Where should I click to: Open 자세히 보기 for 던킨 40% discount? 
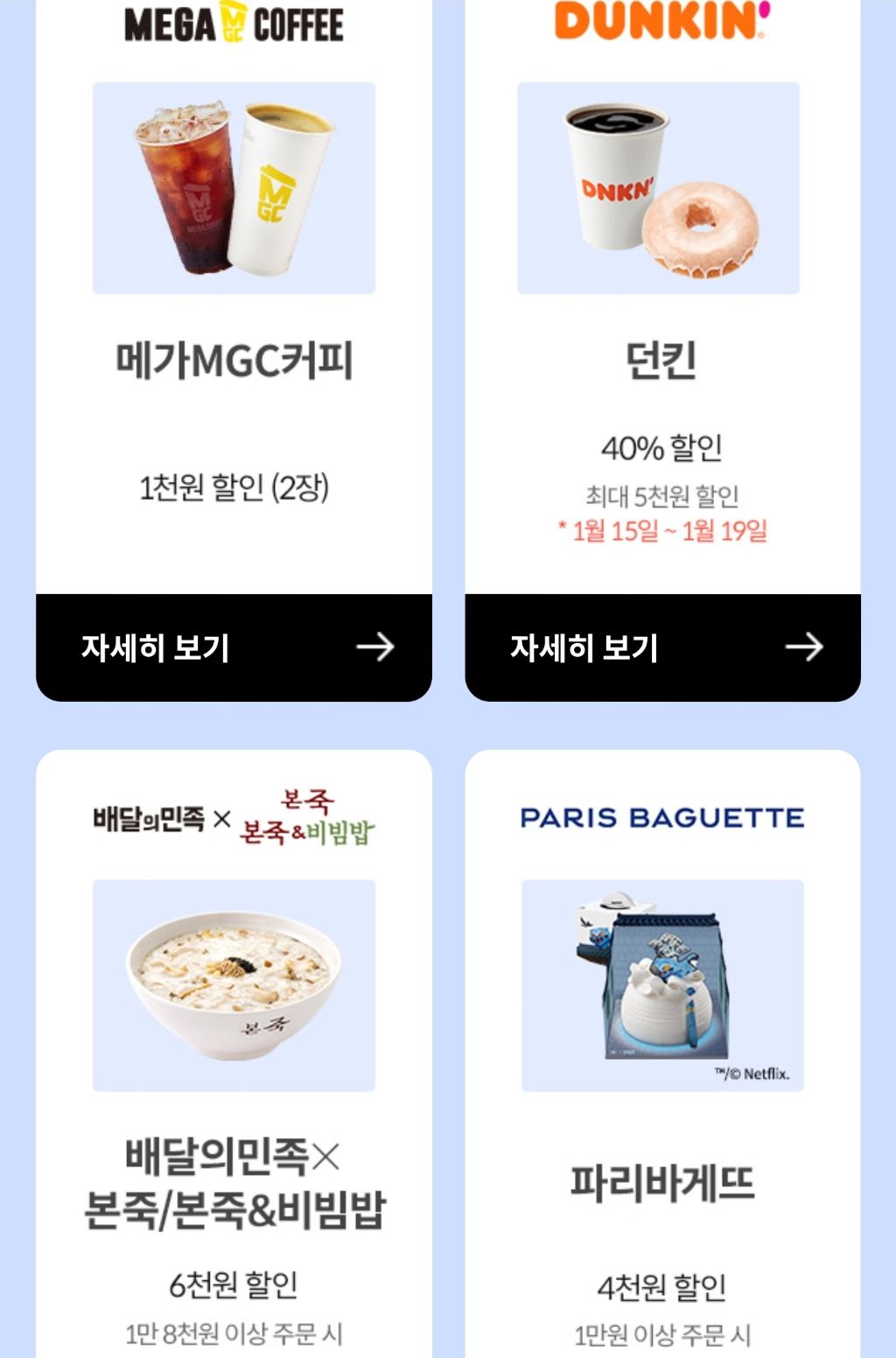[x=662, y=647]
